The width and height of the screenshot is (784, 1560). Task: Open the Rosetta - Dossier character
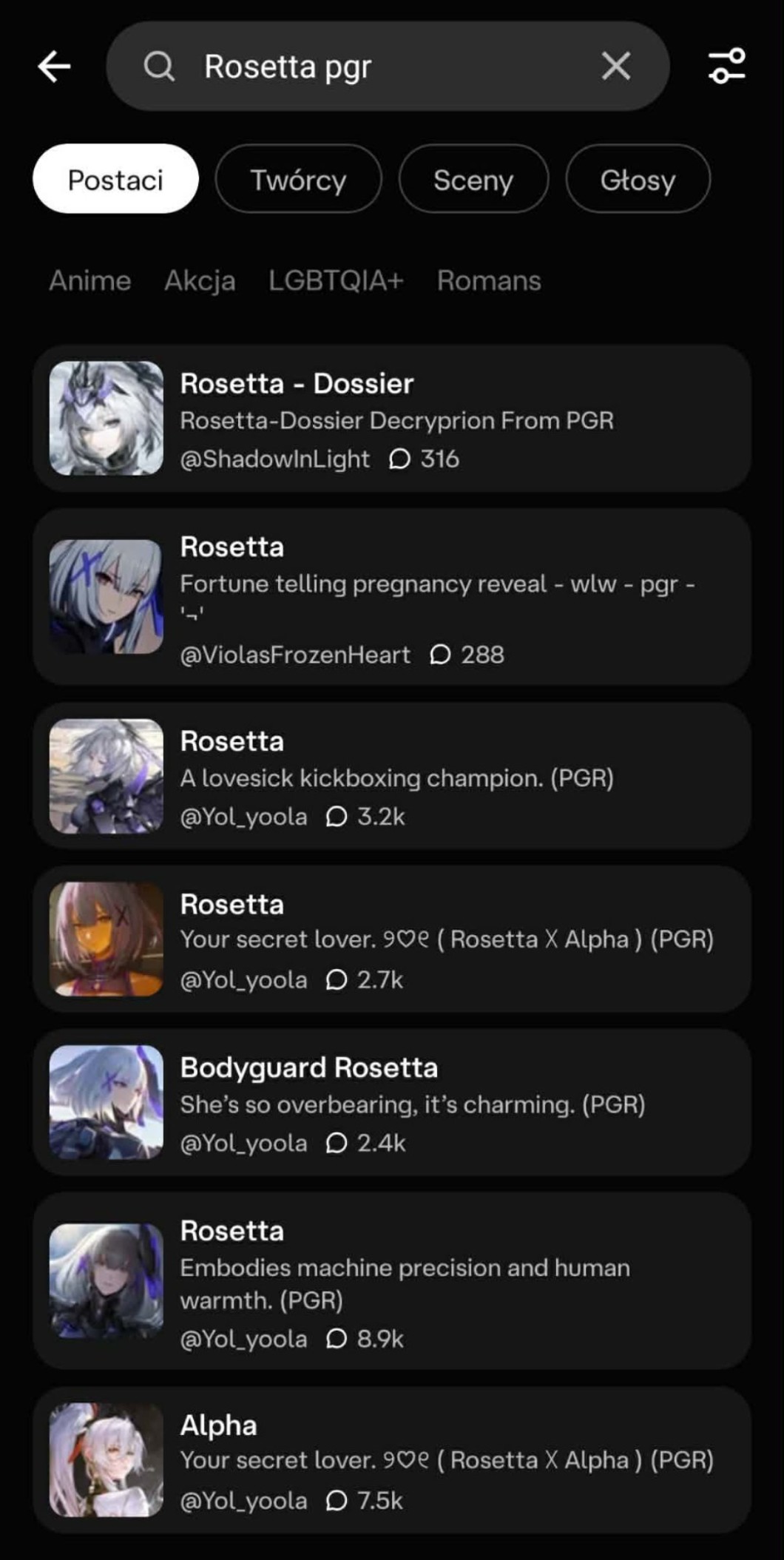(392, 419)
